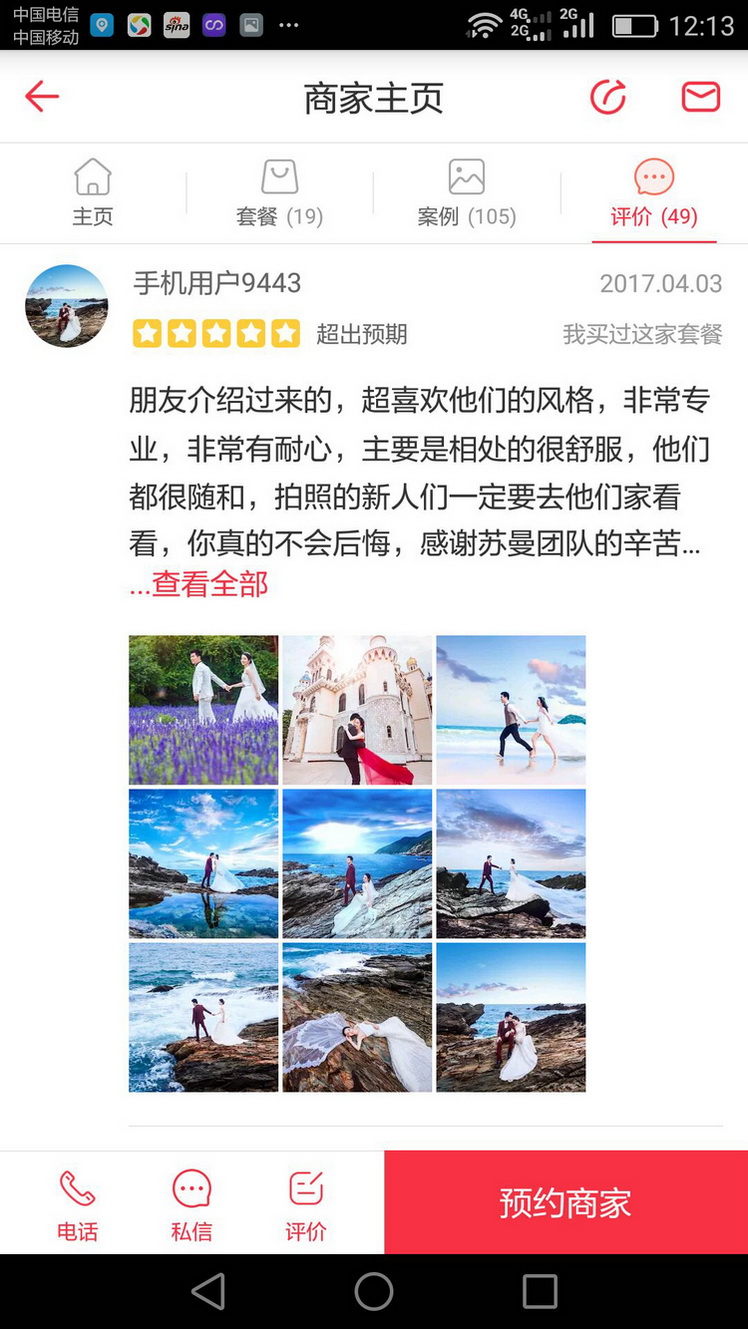This screenshot has width=748, height=1329.
Task: Share this merchant page
Action: [607, 97]
